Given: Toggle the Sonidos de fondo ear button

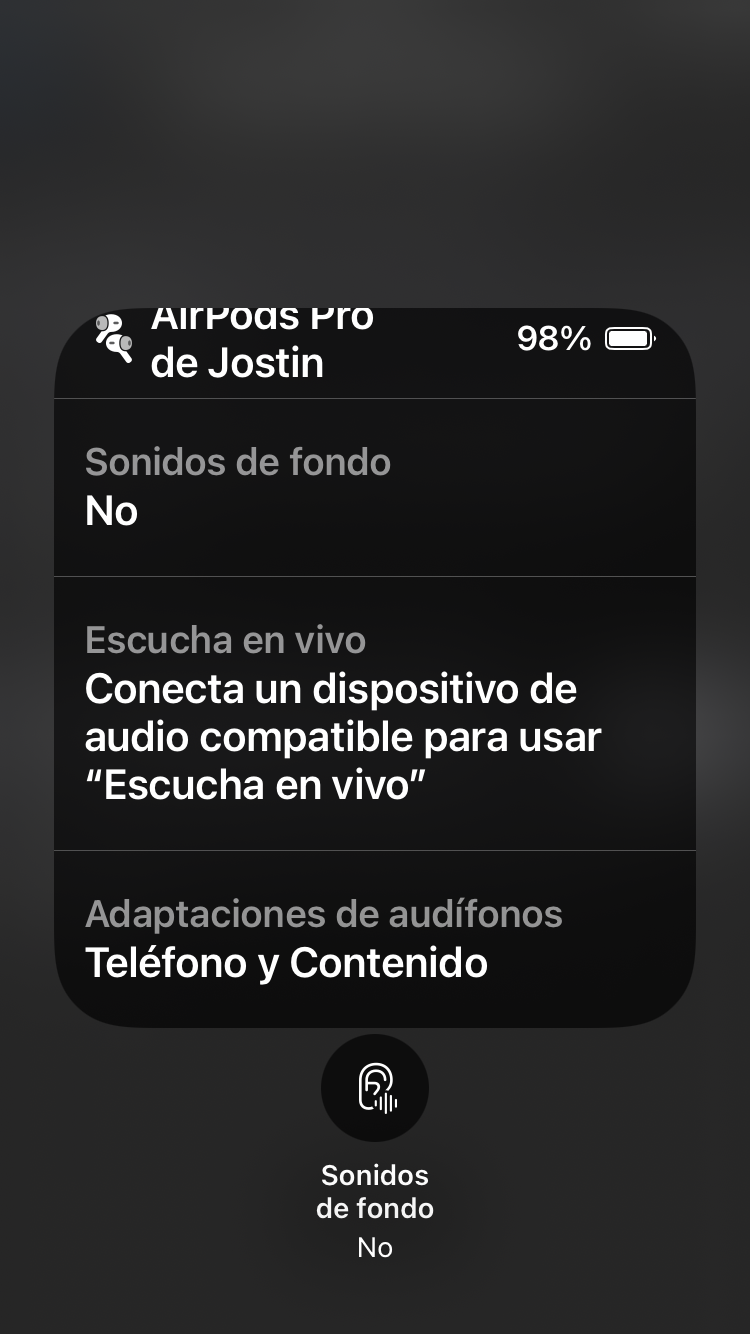Looking at the screenshot, I should point(375,1088).
